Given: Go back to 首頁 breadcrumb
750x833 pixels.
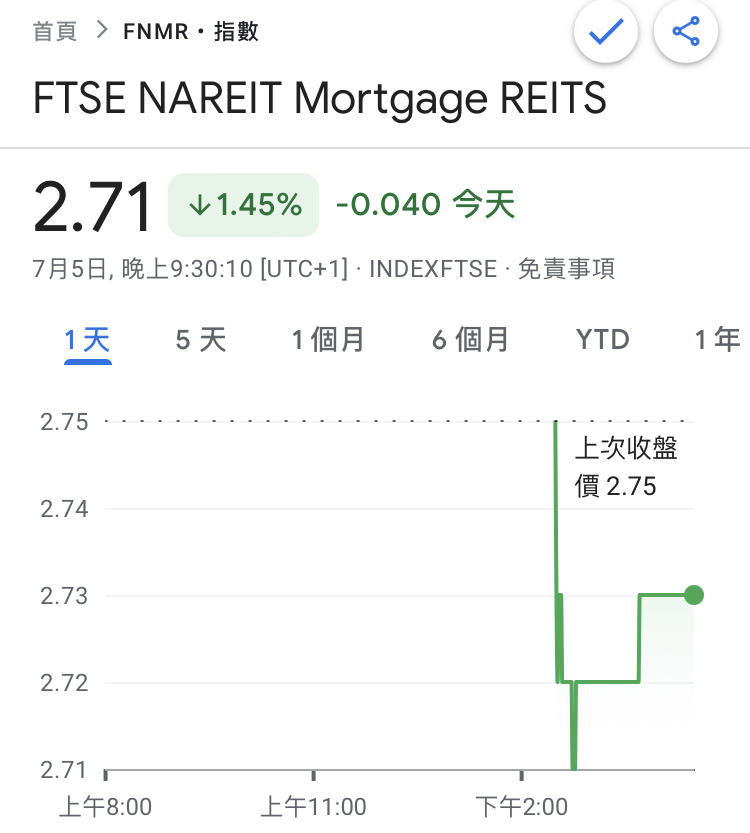Looking at the screenshot, I should (x=55, y=31).
